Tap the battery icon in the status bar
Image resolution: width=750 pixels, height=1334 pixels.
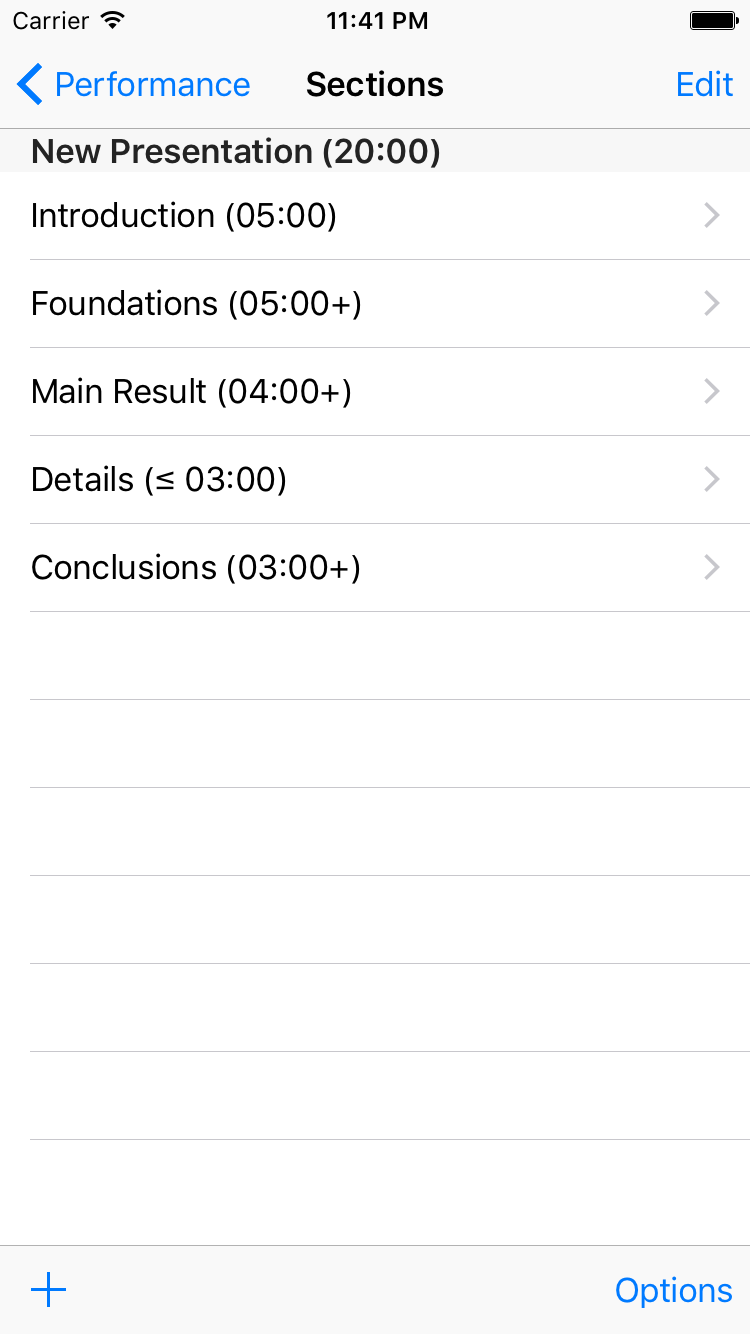click(713, 19)
